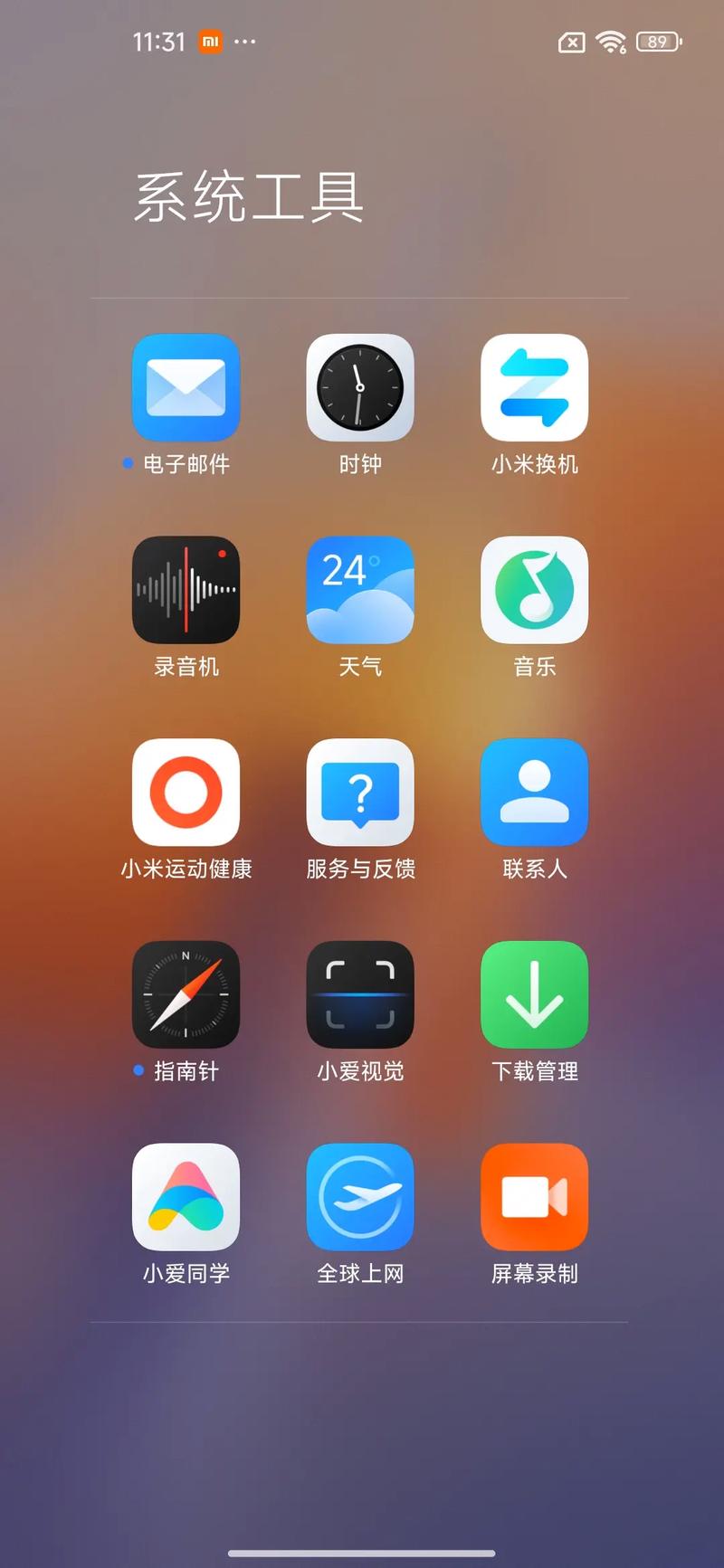Launch 屏幕录制 screen recorder
The height and width of the screenshot is (1568, 724).
pos(534,1195)
